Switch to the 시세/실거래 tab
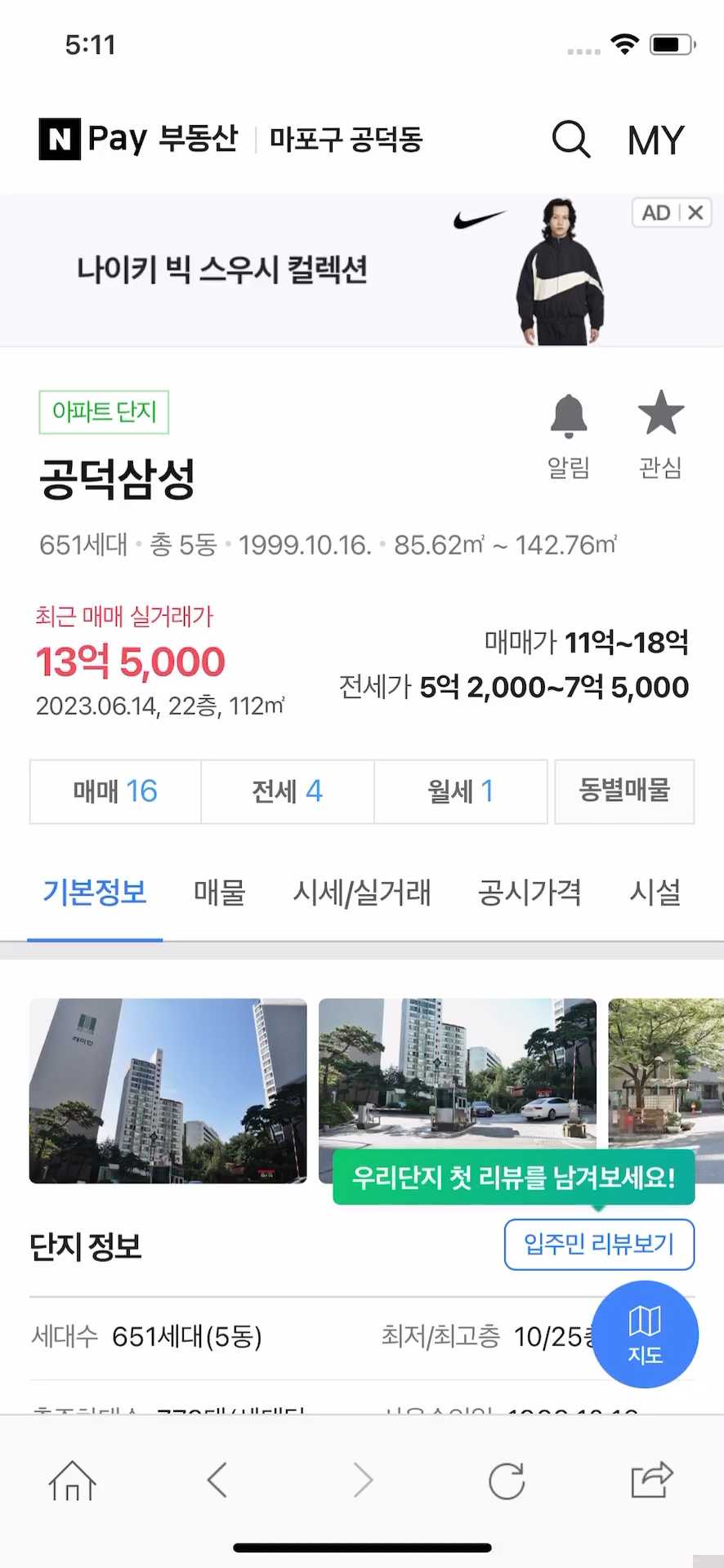 click(x=363, y=893)
